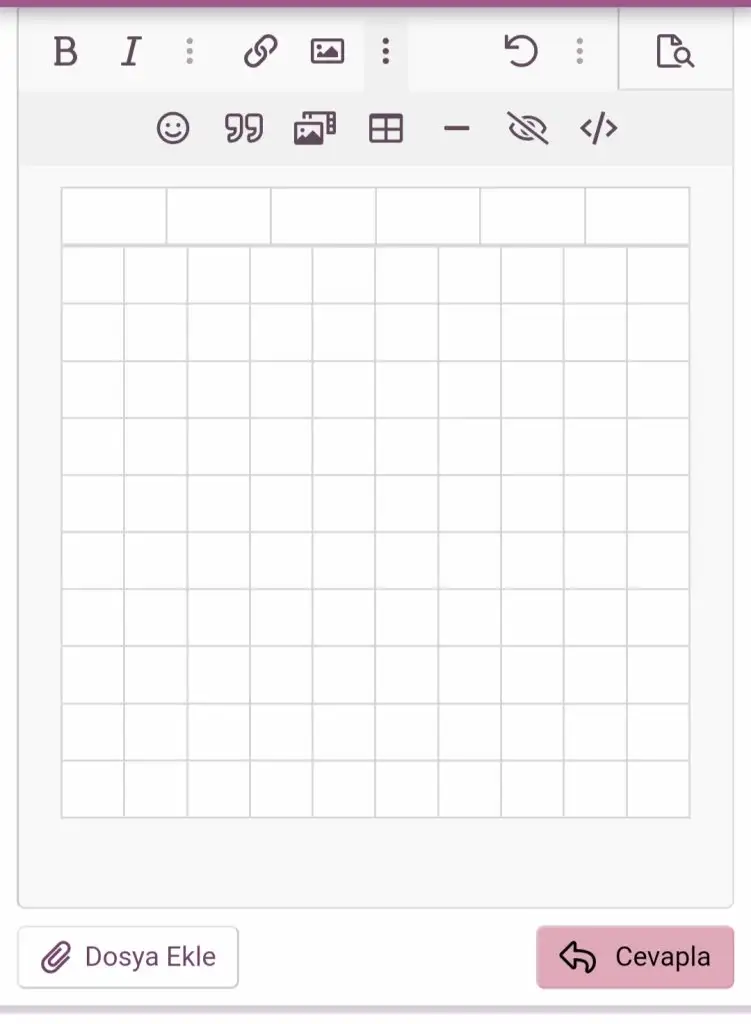Open more text formatting options

pyautogui.click(x=190, y=51)
